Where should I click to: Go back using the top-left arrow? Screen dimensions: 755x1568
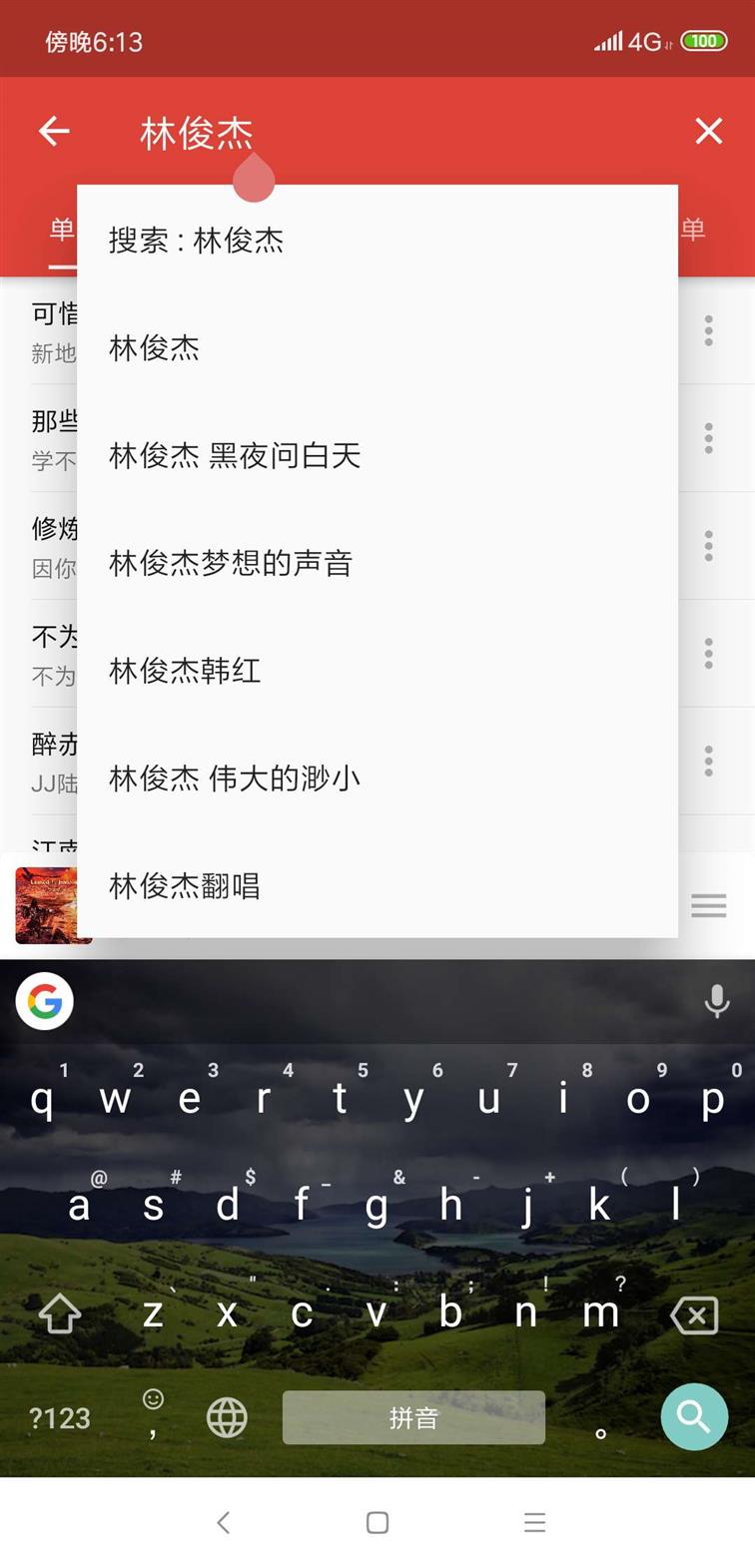[x=54, y=131]
